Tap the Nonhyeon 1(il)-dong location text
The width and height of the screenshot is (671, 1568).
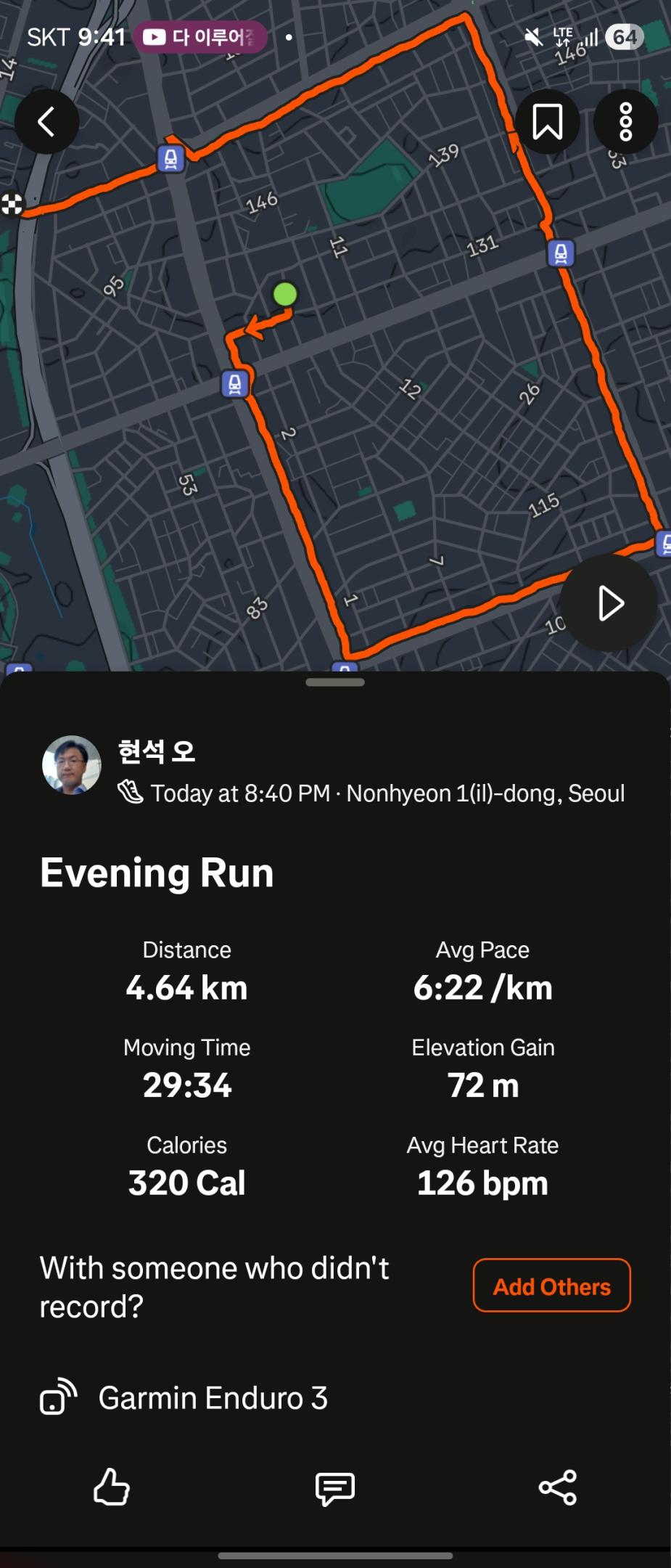(x=486, y=793)
